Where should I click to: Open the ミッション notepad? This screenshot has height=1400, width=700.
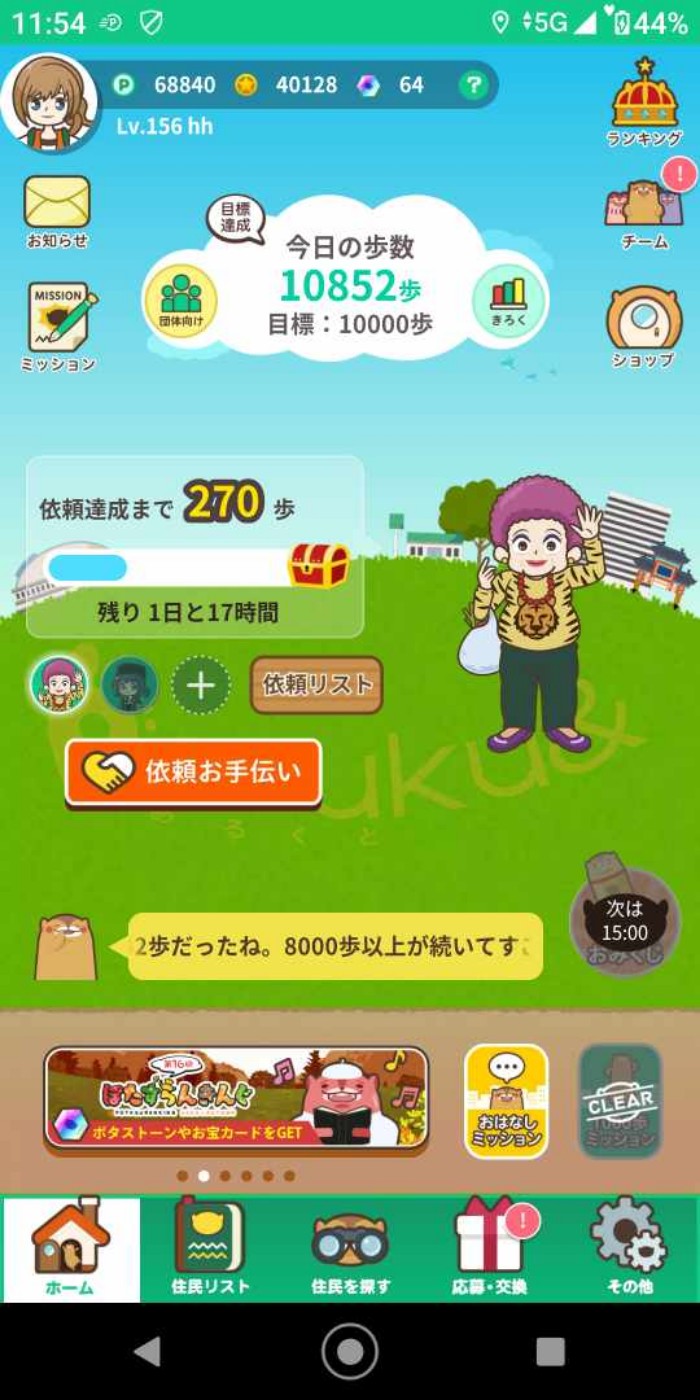[x=59, y=327]
